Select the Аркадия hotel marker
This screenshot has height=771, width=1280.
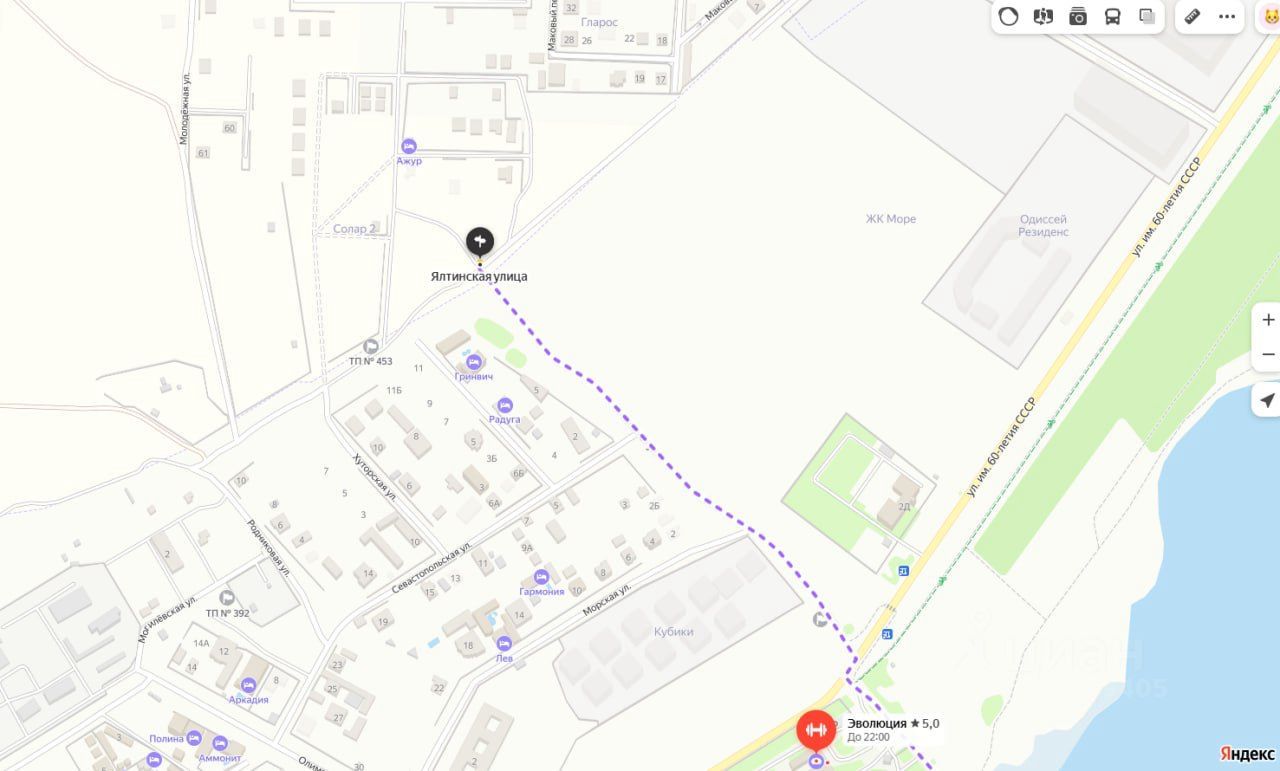click(248, 685)
